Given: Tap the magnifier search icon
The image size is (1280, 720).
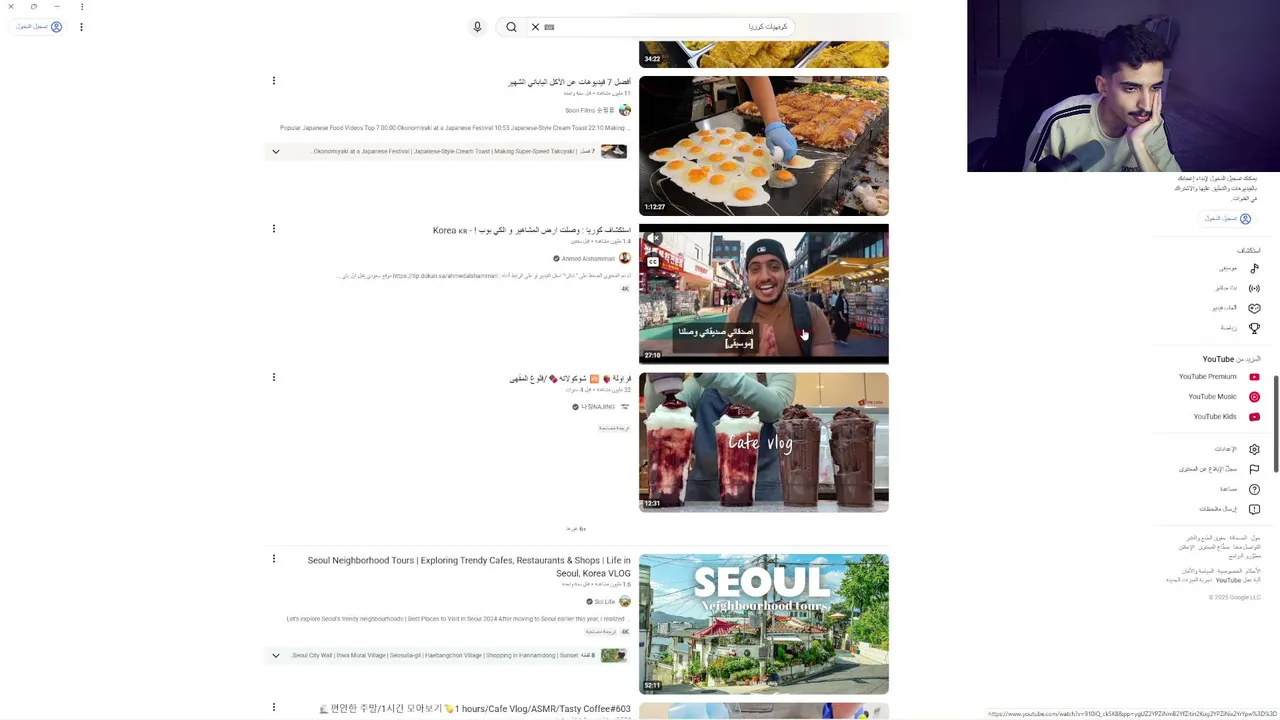Looking at the screenshot, I should tap(511, 27).
